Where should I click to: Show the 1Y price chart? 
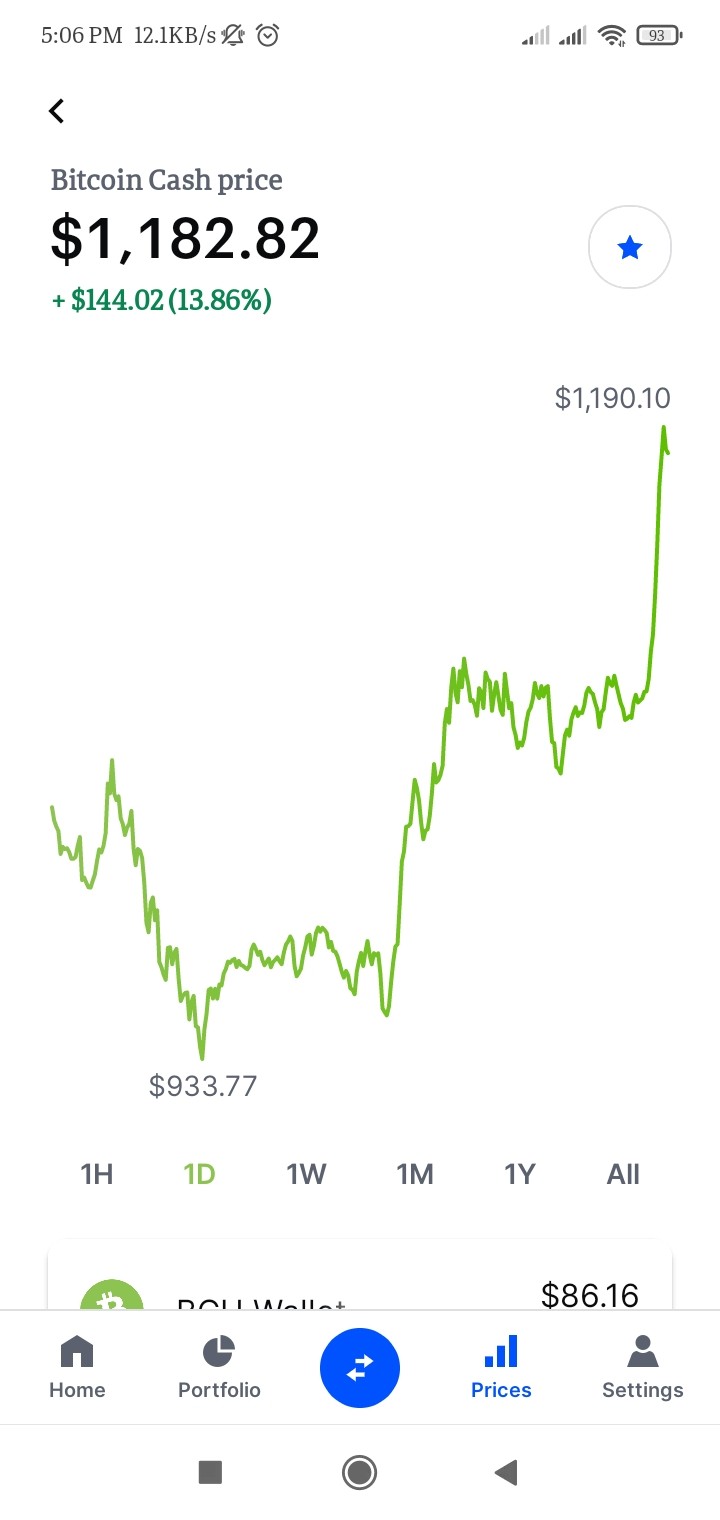click(520, 1174)
